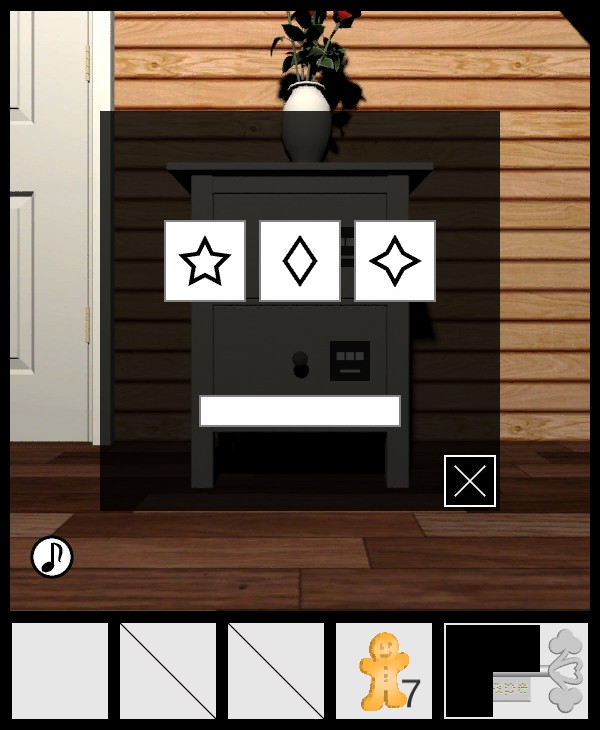Select the first empty inventory slot

point(60,671)
